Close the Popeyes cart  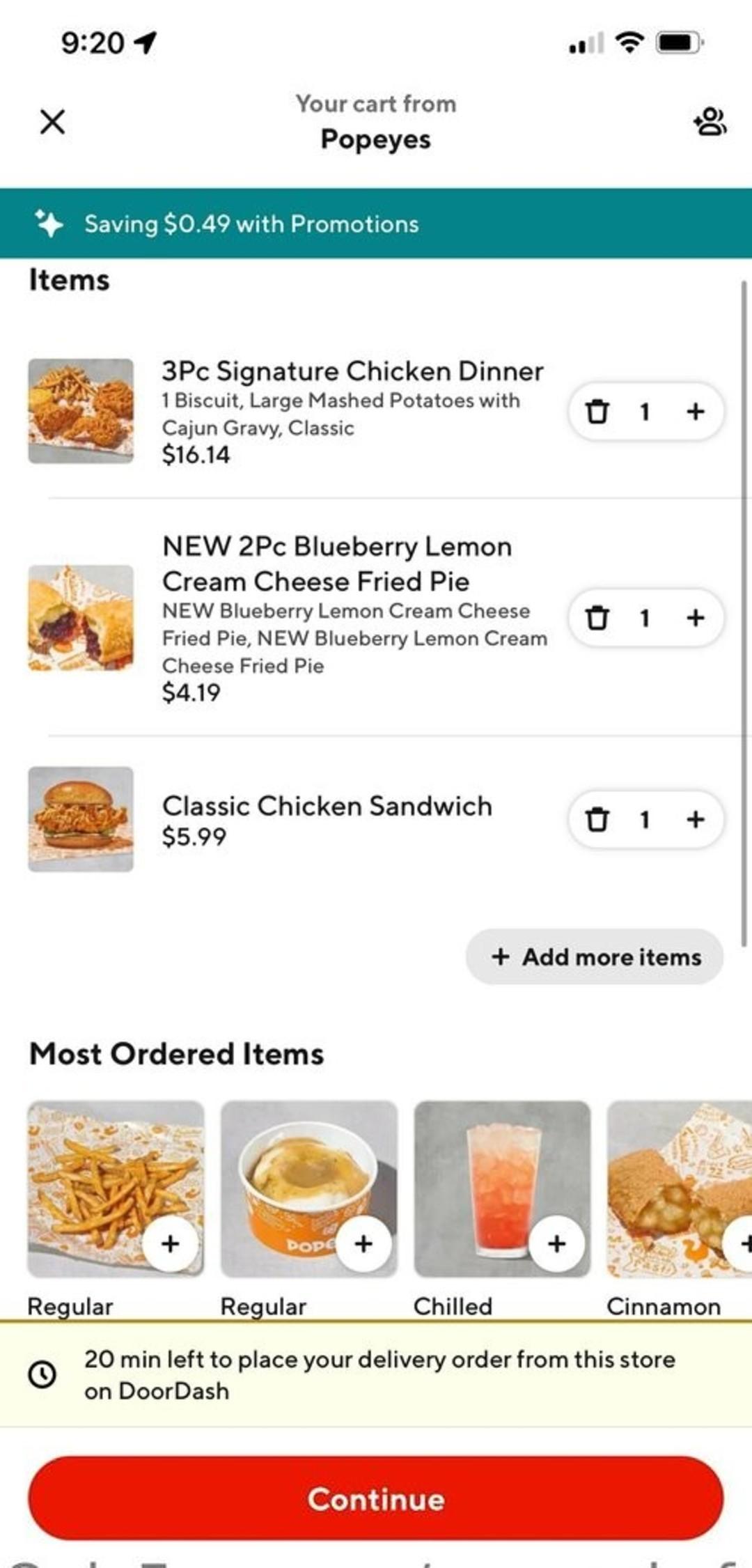(52, 122)
